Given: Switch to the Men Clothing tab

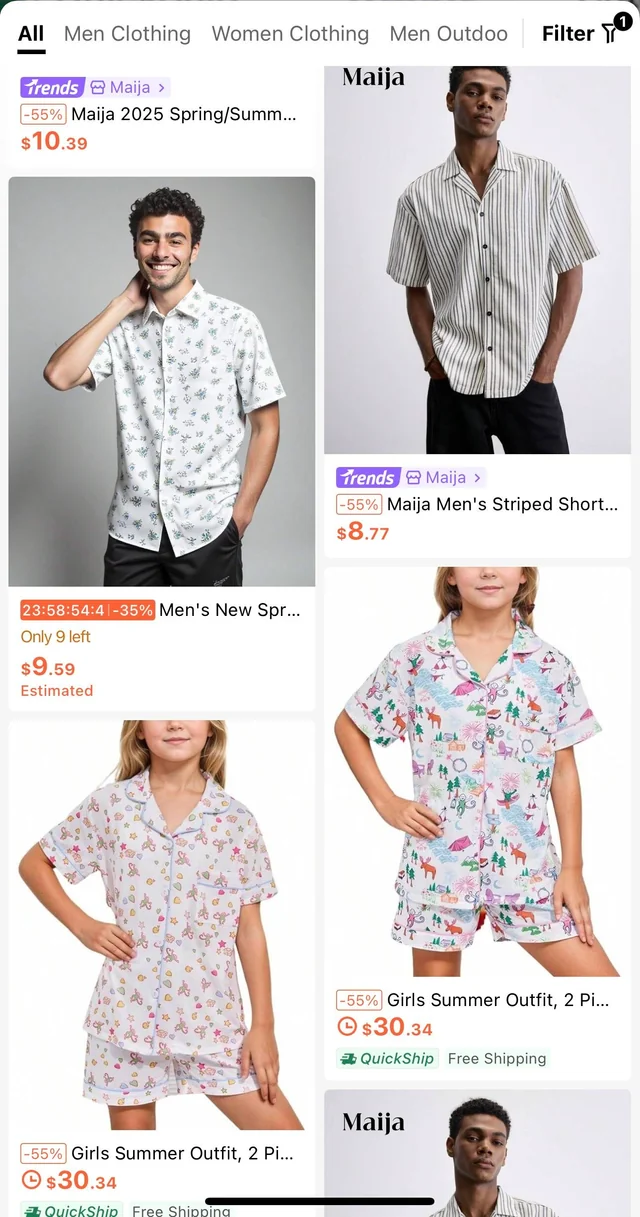Looking at the screenshot, I should point(127,34).
